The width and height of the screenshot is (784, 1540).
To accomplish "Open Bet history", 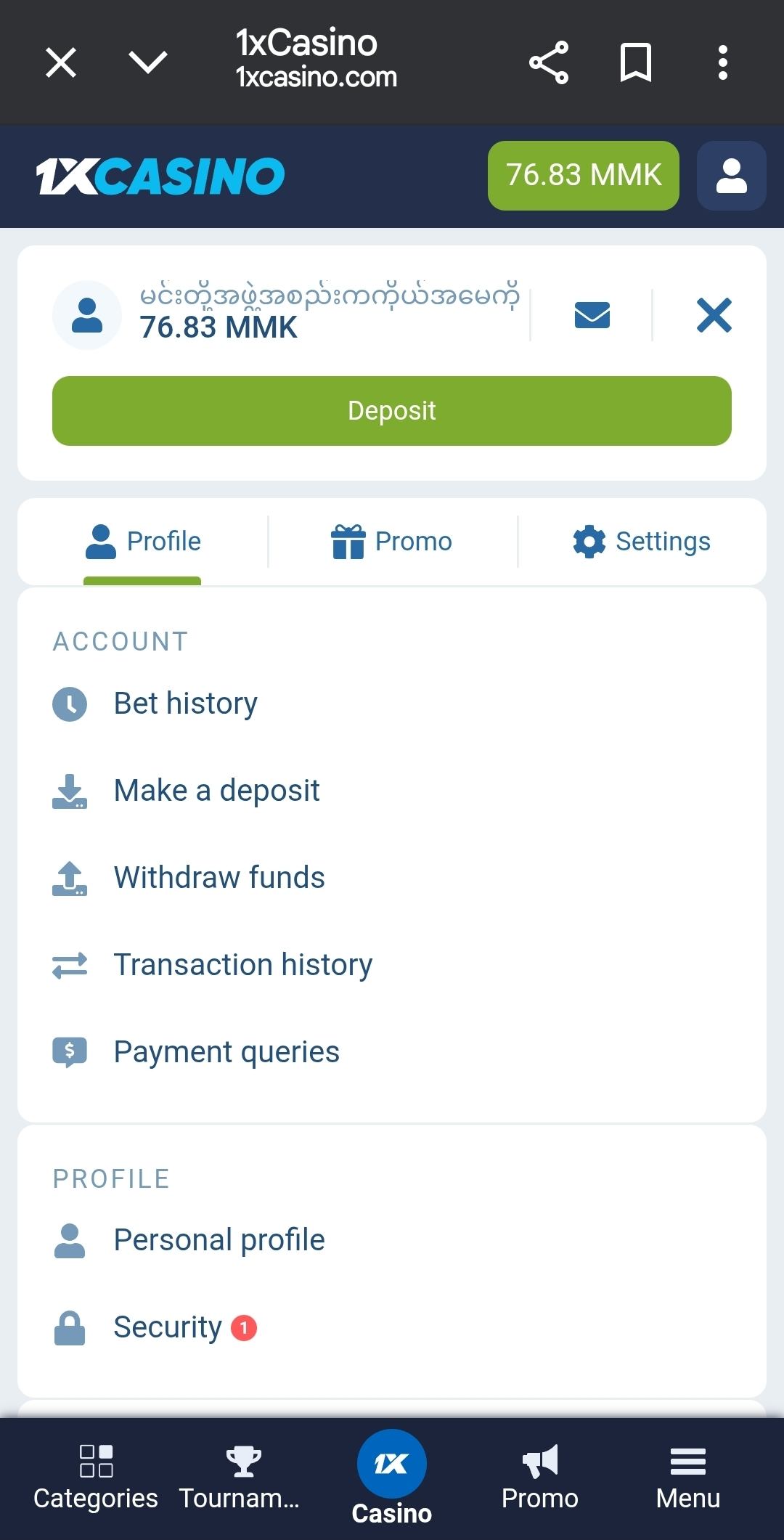I will 185,704.
